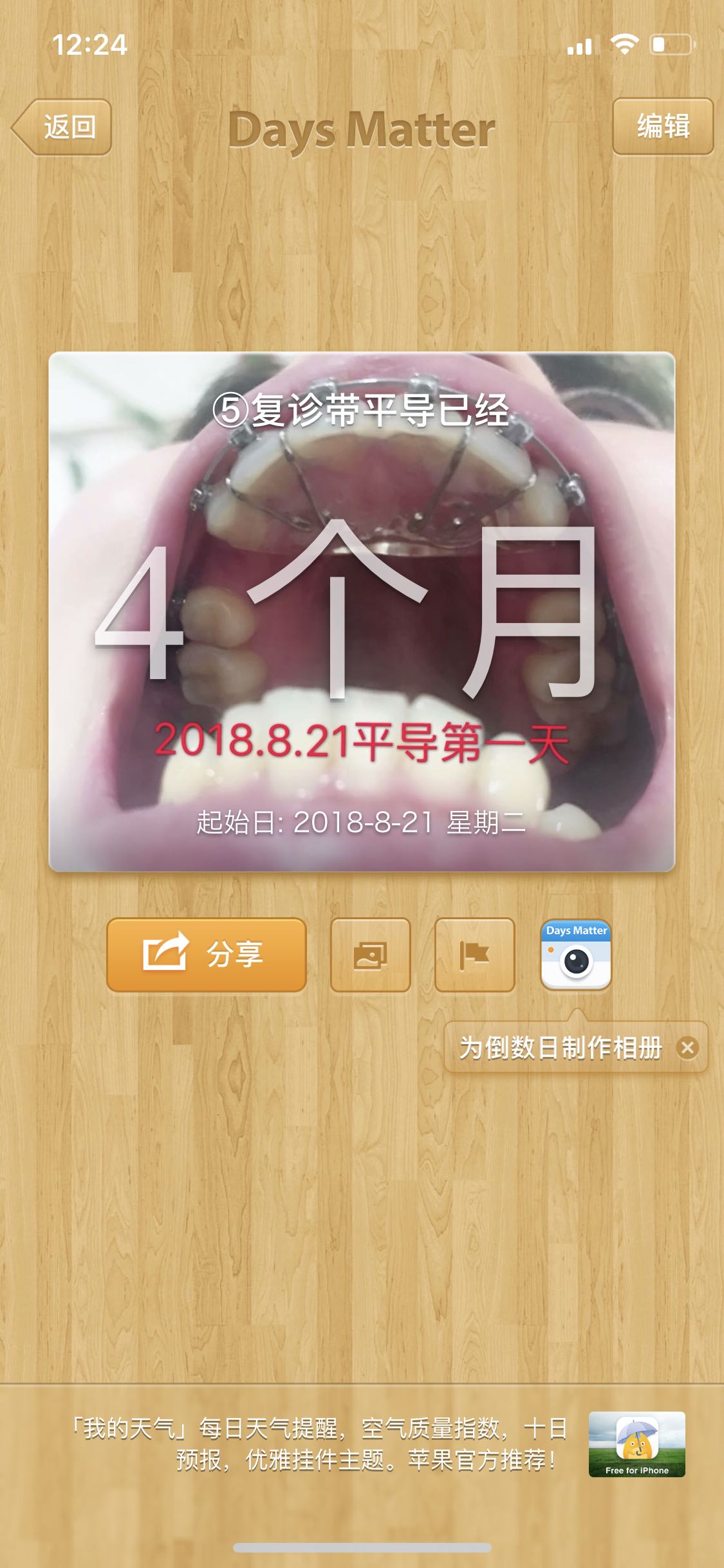Screen dimensions: 724x1568
Task: Share this event via 分享
Action: pos(206,955)
